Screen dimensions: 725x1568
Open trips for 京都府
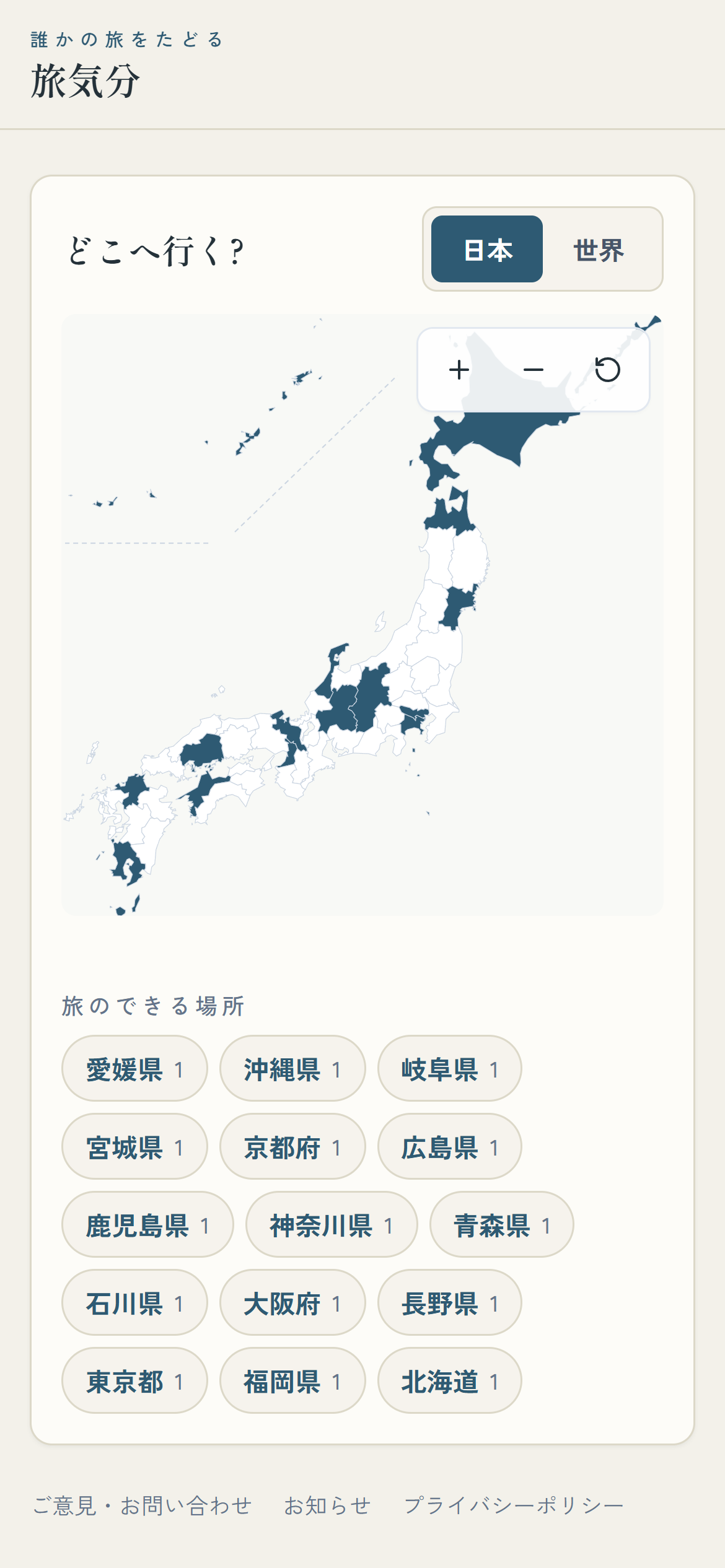click(292, 1146)
